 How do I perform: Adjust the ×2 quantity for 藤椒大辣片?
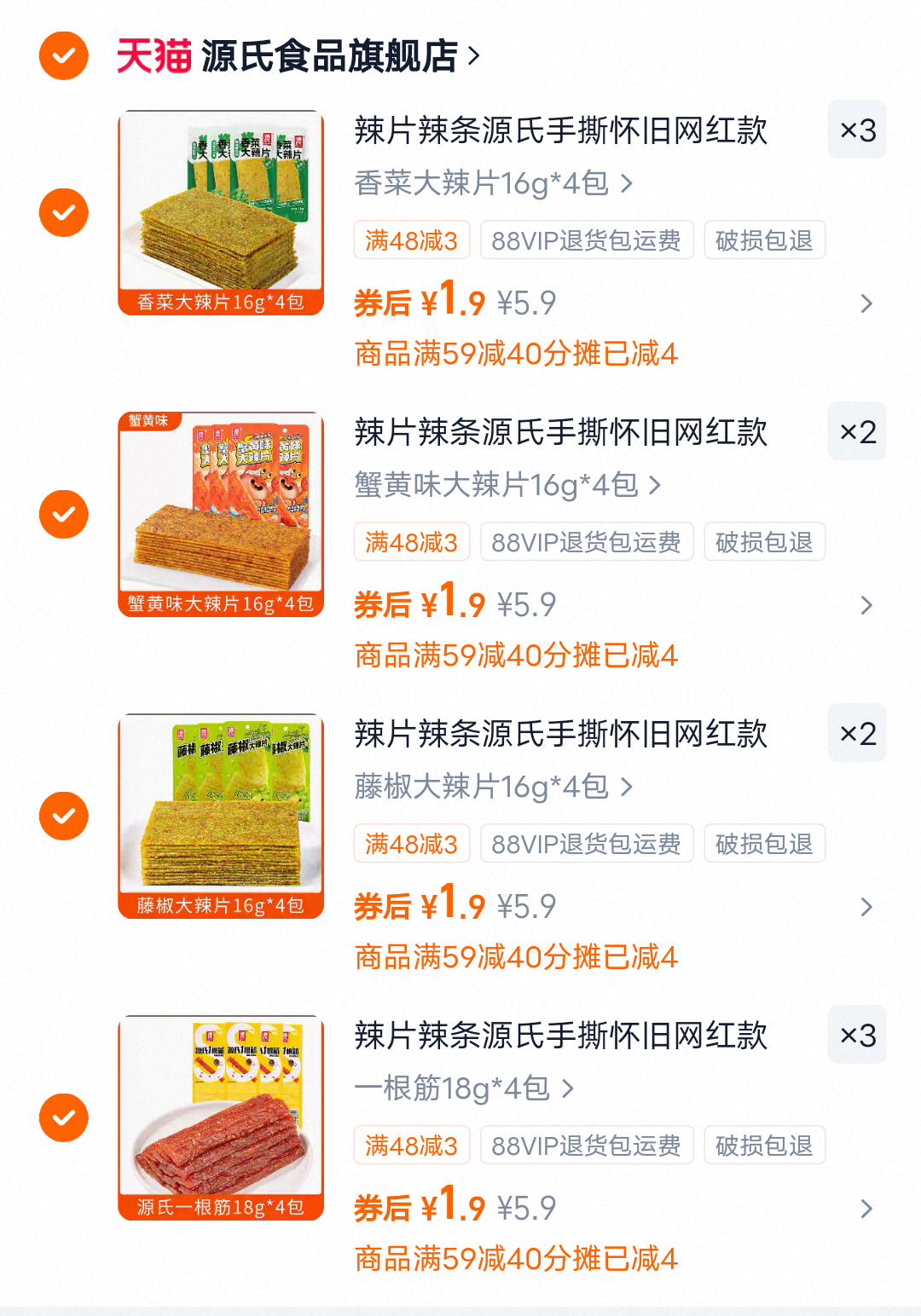point(857,734)
